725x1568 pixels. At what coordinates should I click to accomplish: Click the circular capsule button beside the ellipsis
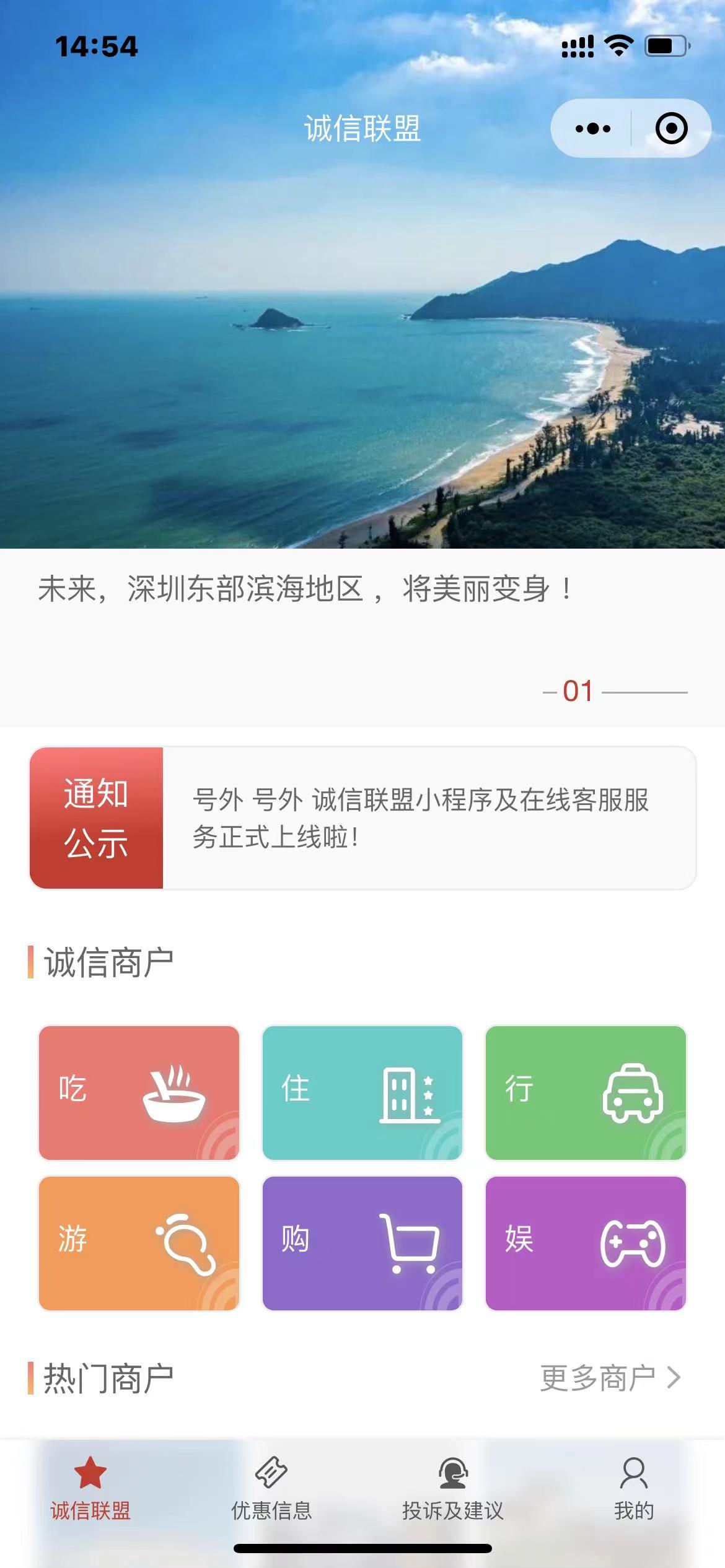click(670, 129)
